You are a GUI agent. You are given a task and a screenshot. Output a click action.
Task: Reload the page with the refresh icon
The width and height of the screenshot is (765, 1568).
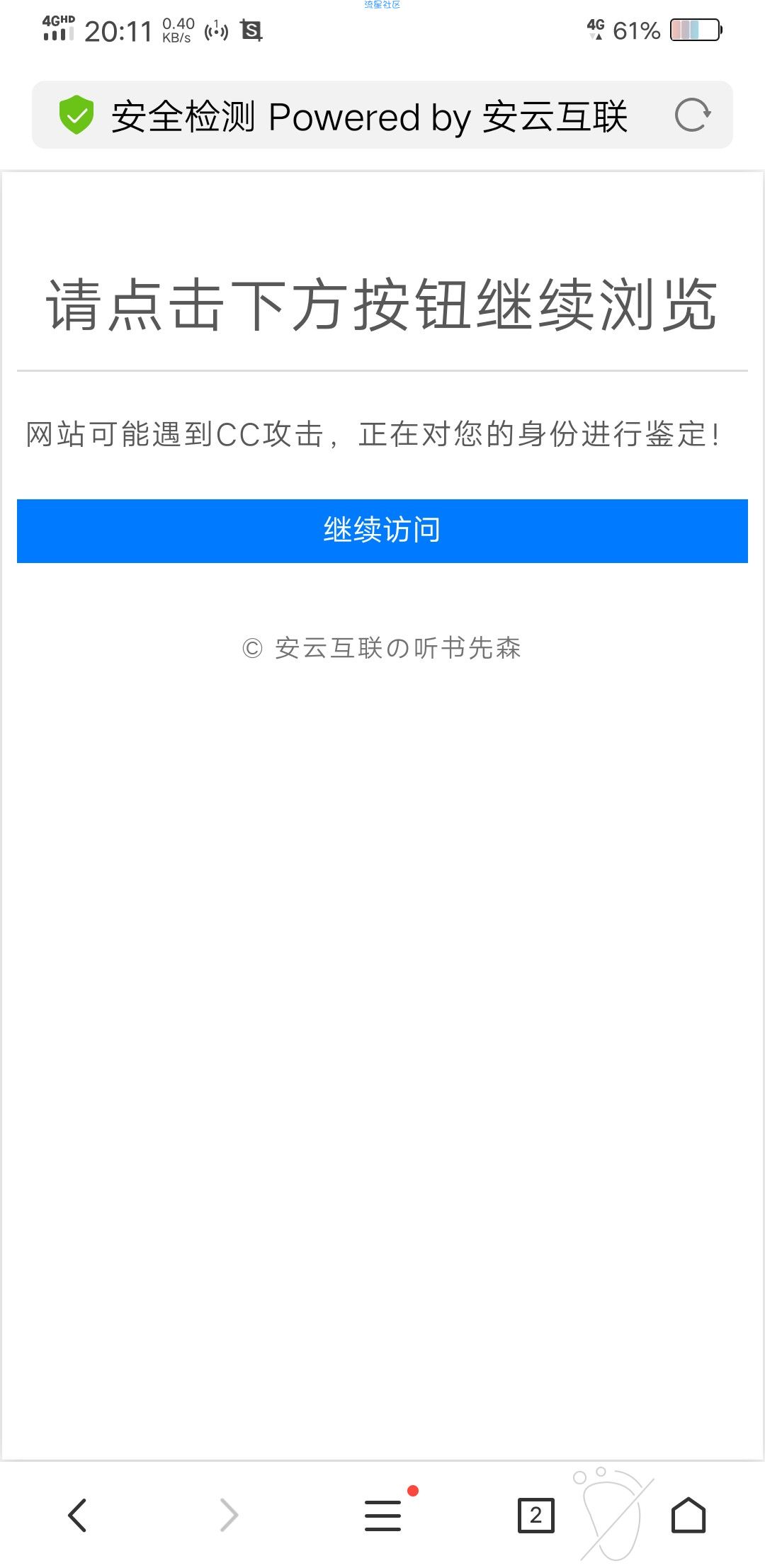(x=692, y=115)
